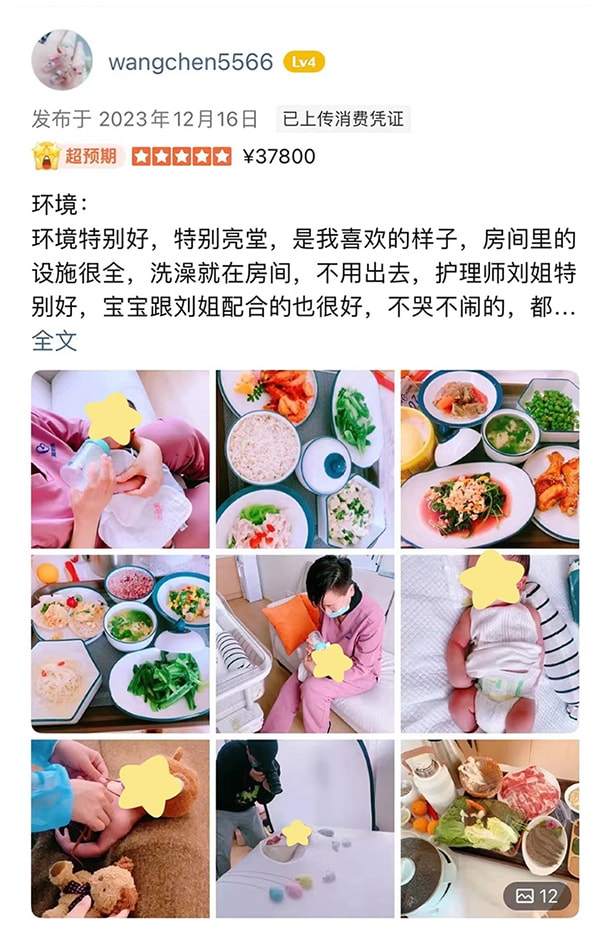
Task: View the photo of the nurse in pink uniform
Action: click(x=305, y=642)
